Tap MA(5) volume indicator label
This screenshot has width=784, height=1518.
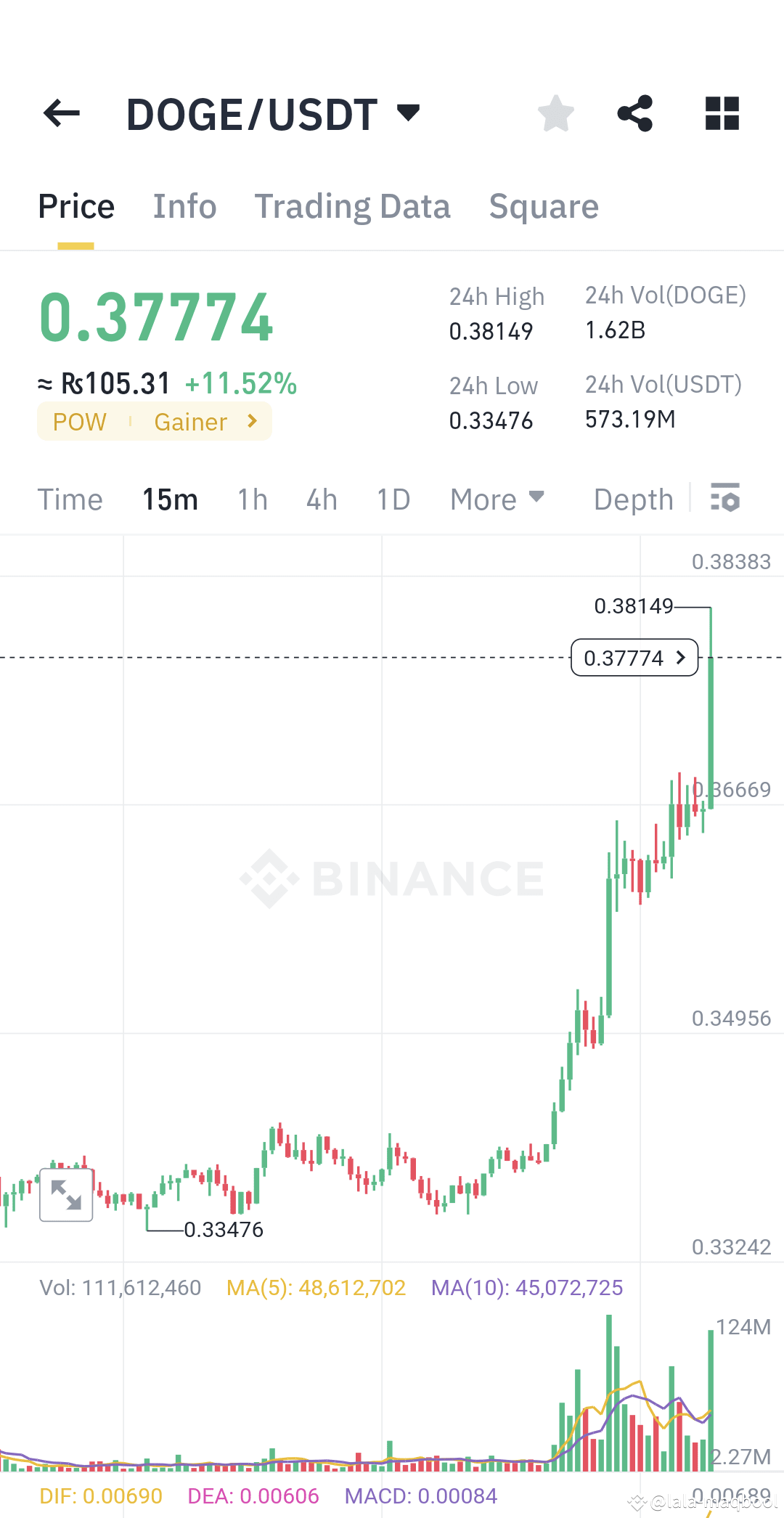(315, 1287)
